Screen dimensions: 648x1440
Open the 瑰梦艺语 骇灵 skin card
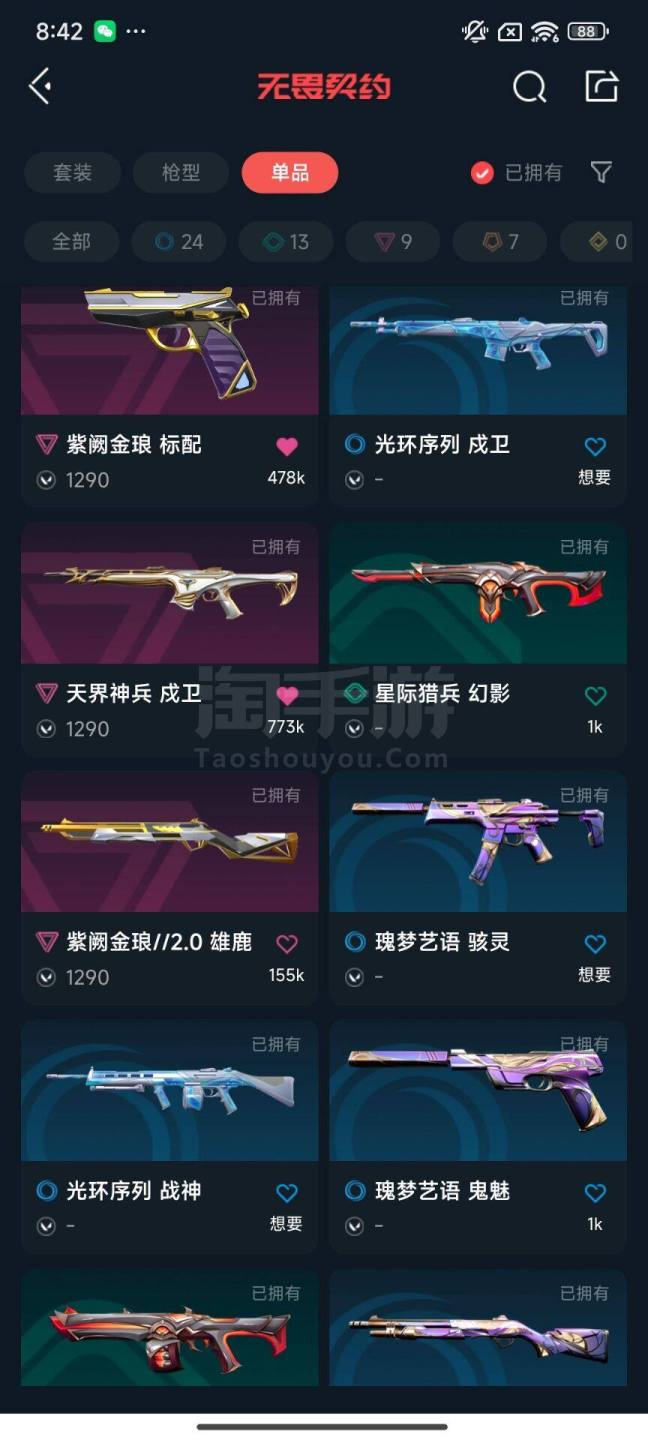(x=478, y=868)
